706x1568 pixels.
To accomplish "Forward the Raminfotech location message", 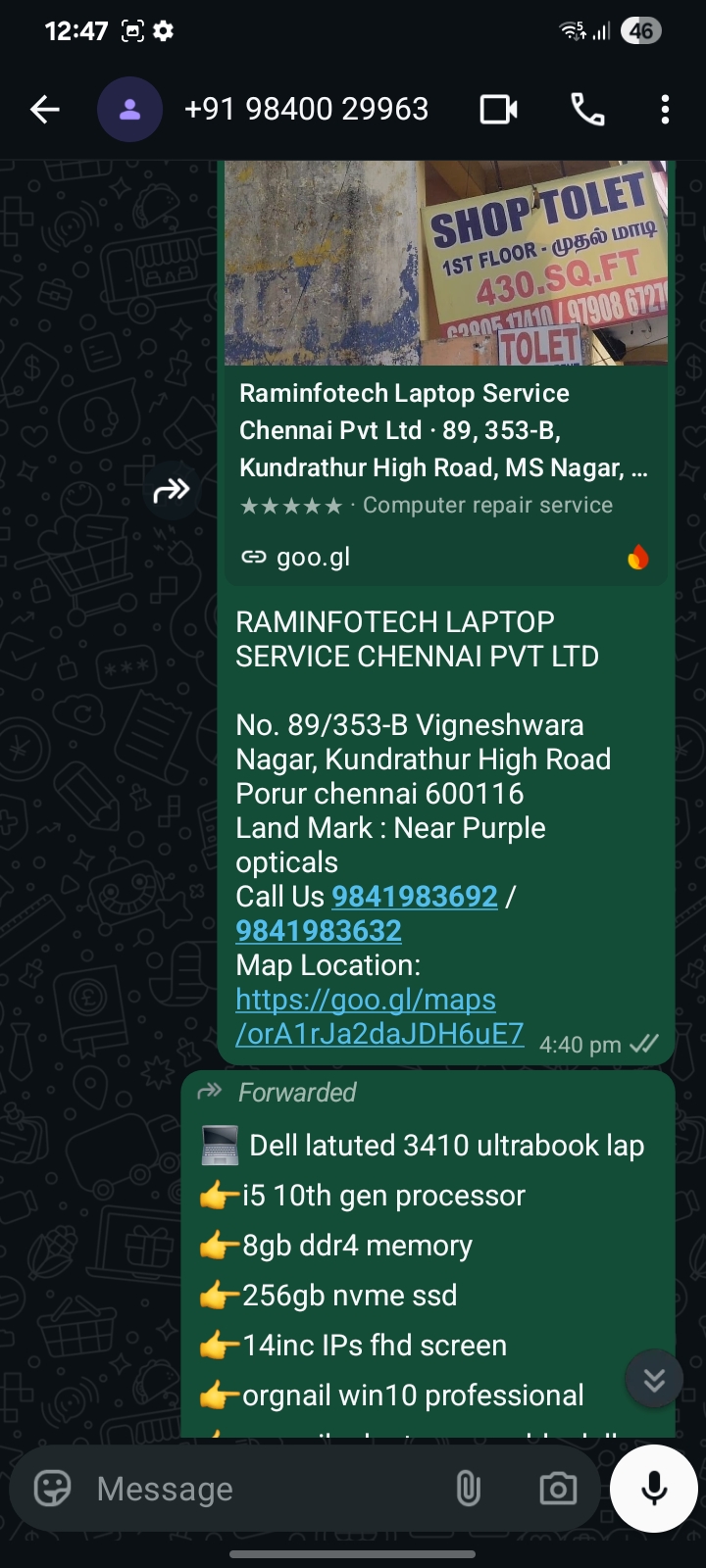I will pyautogui.click(x=172, y=490).
